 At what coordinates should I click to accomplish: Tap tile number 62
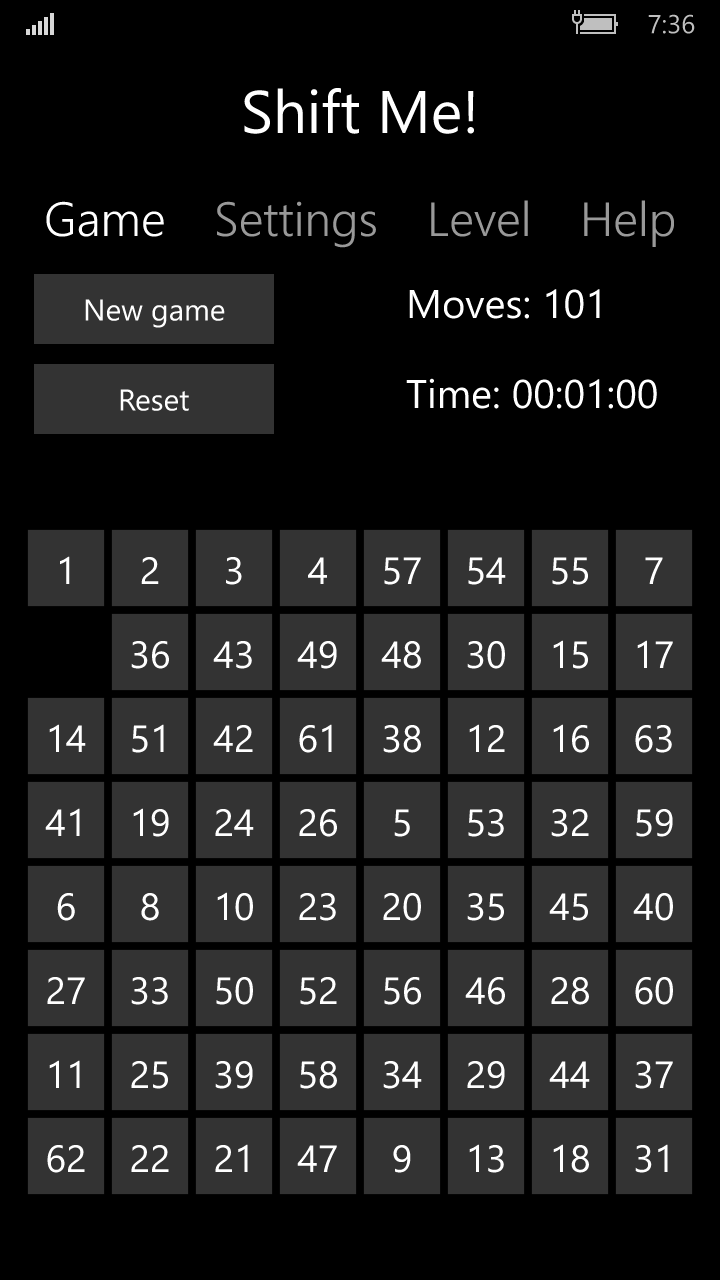66,1157
